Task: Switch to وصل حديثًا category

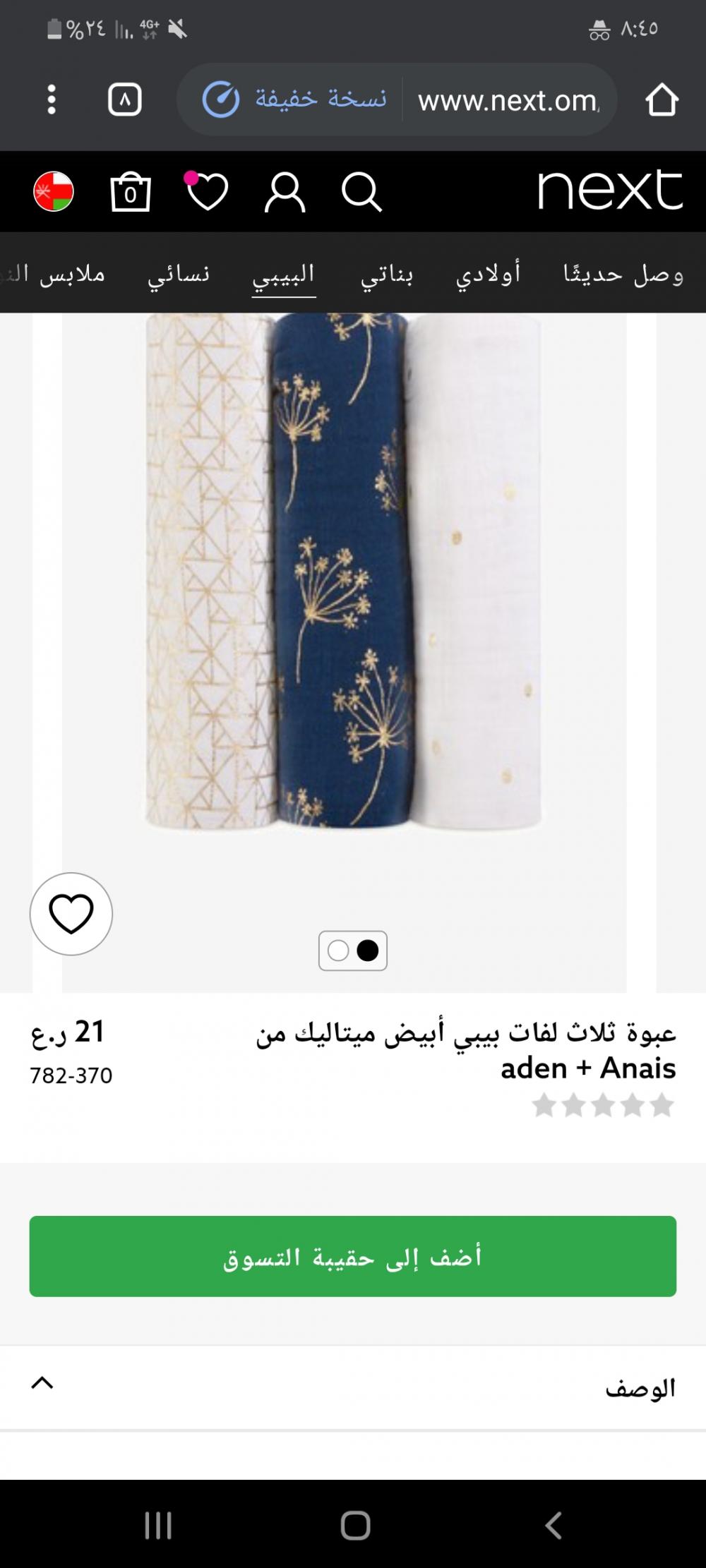Action: point(623,274)
